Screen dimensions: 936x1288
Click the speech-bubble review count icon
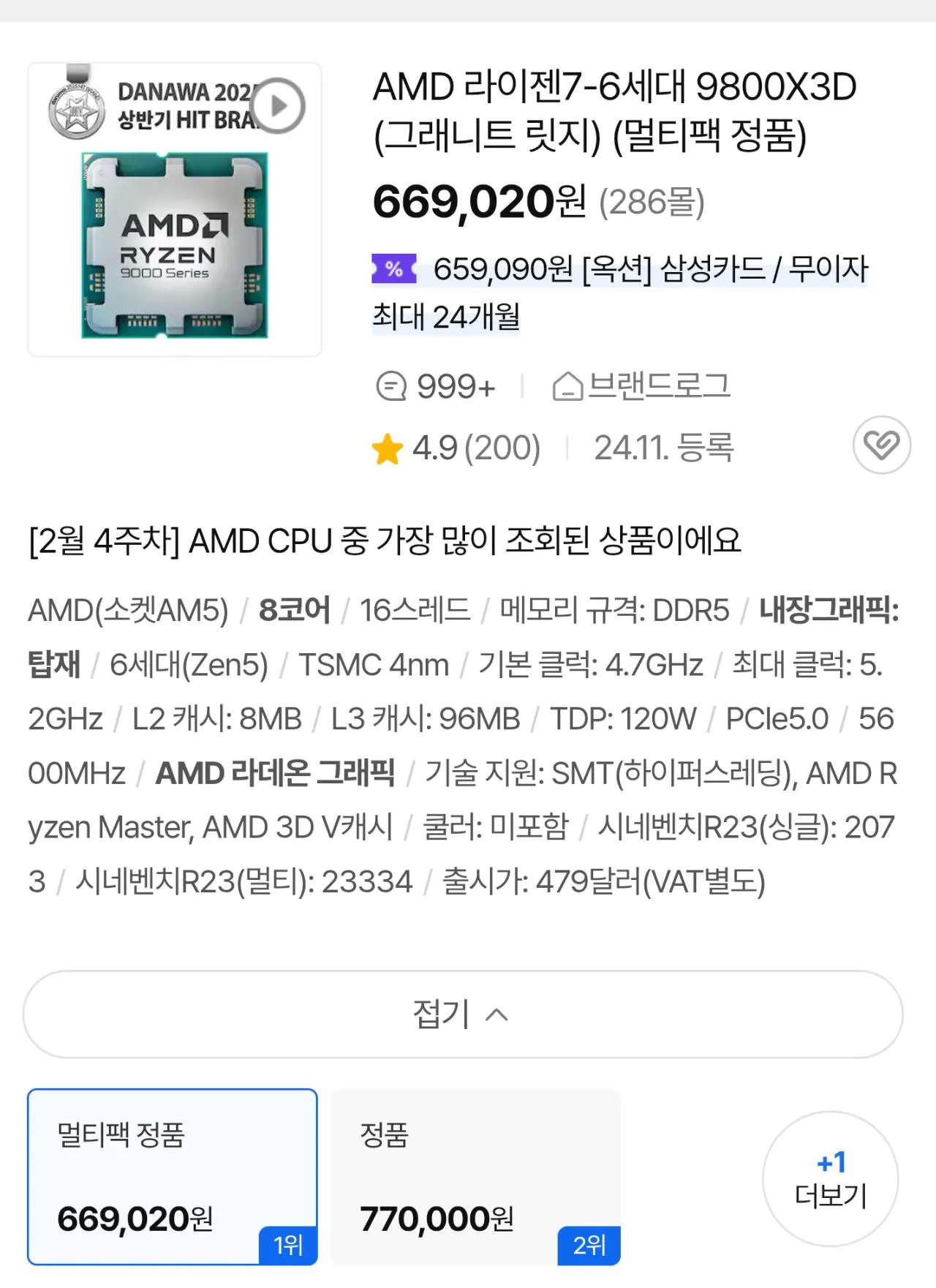(x=392, y=385)
